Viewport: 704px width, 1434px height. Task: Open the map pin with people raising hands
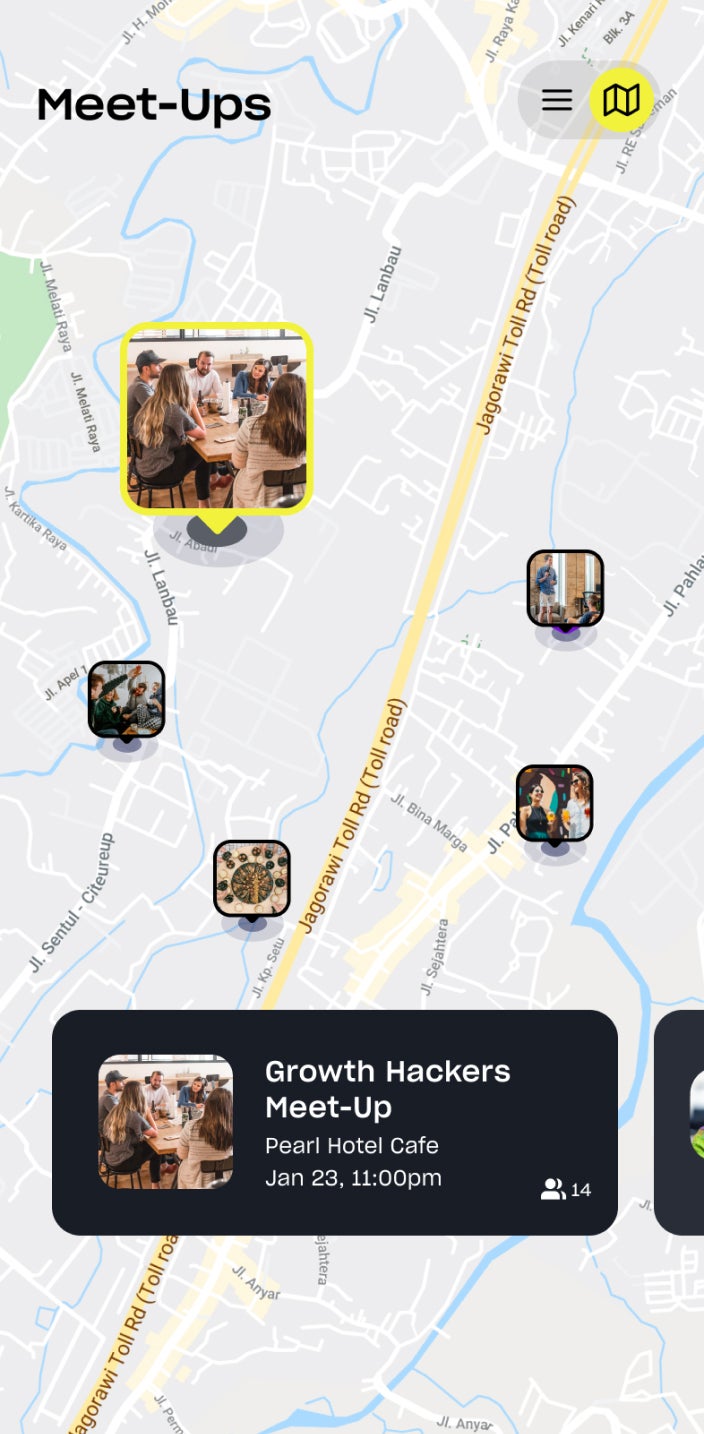pyautogui.click(x=126, y=699)
